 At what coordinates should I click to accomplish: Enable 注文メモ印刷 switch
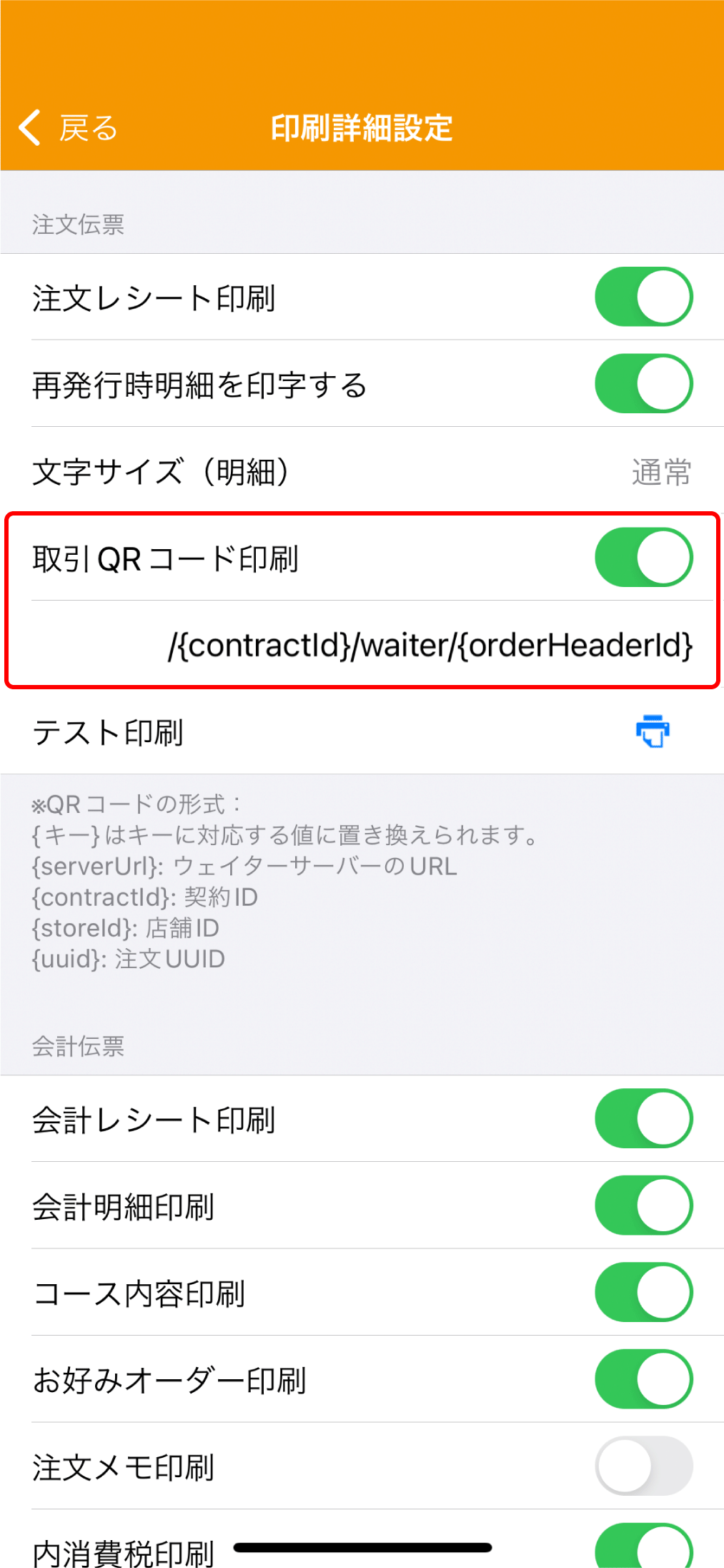(x=643, y=1466)
